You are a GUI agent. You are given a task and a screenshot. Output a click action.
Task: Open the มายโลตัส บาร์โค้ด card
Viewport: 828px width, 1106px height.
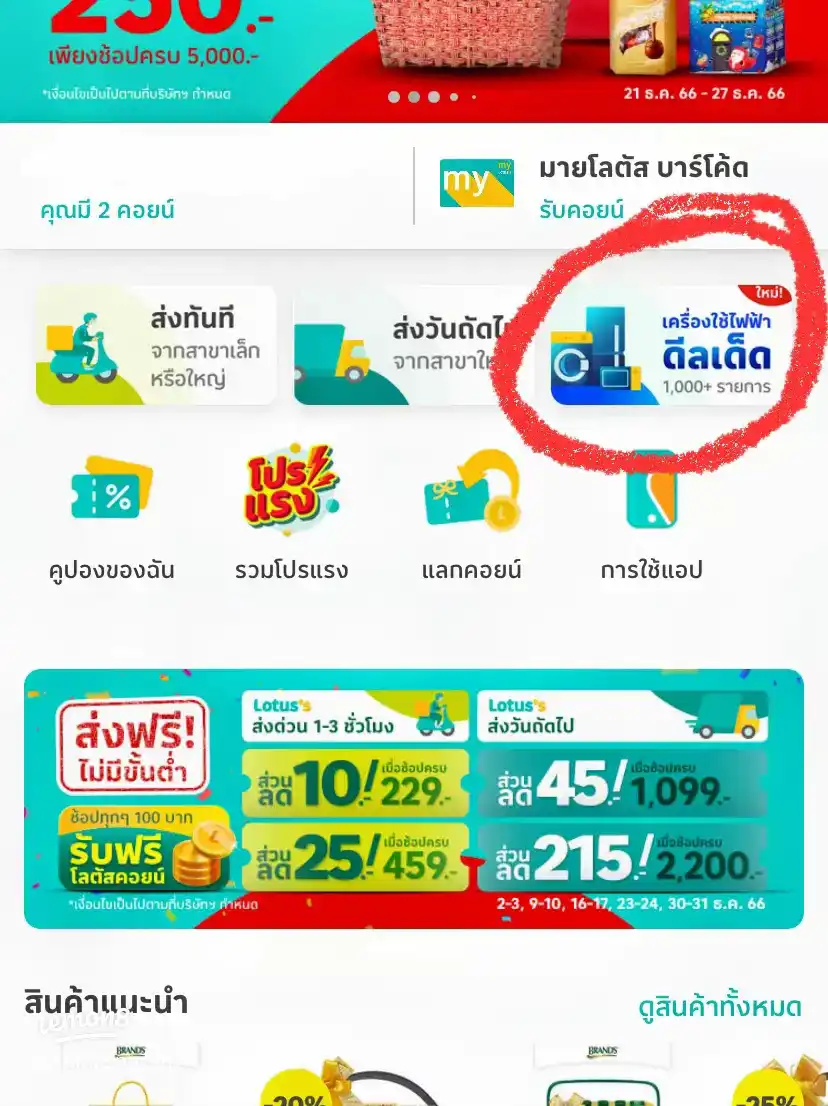coord(620,186)
